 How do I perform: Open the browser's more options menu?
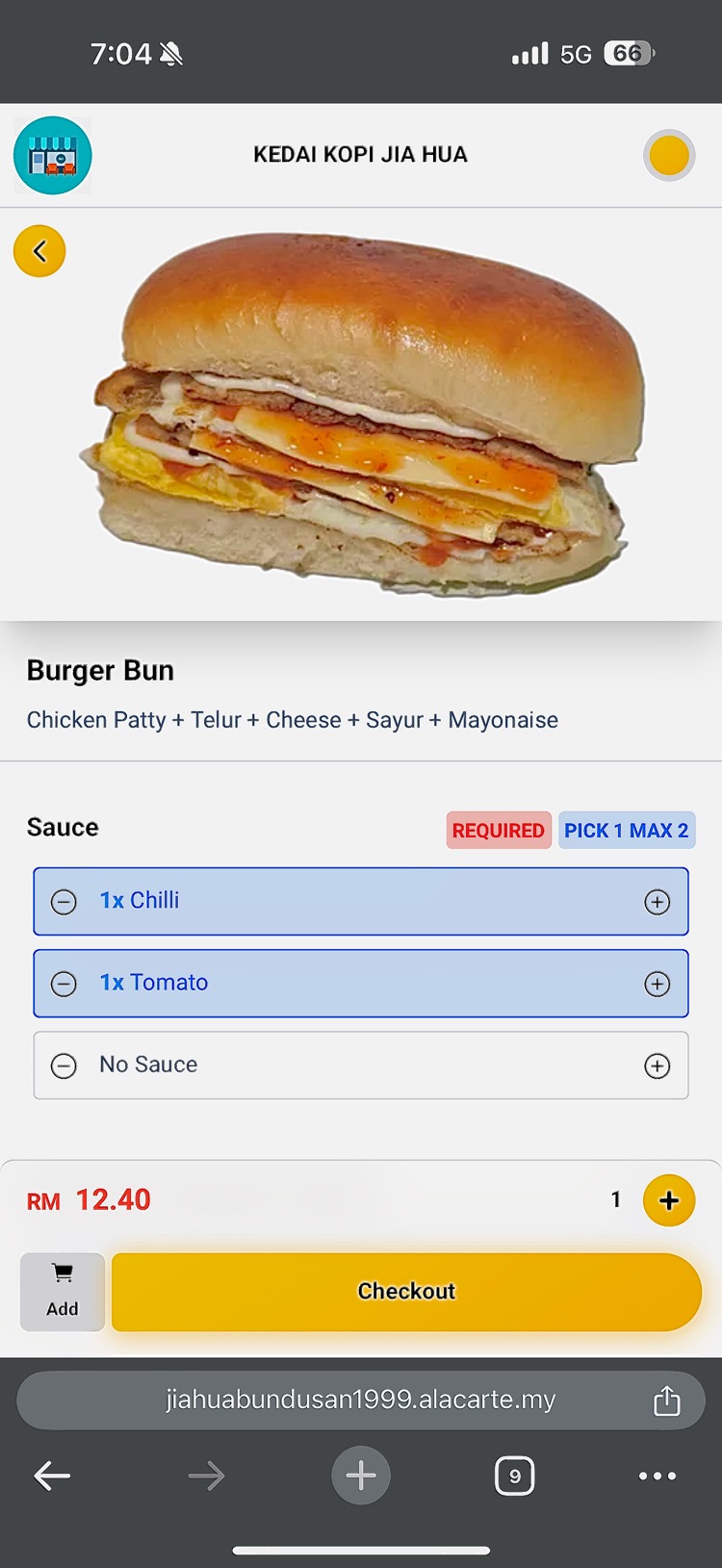[x=658, y=1475]
